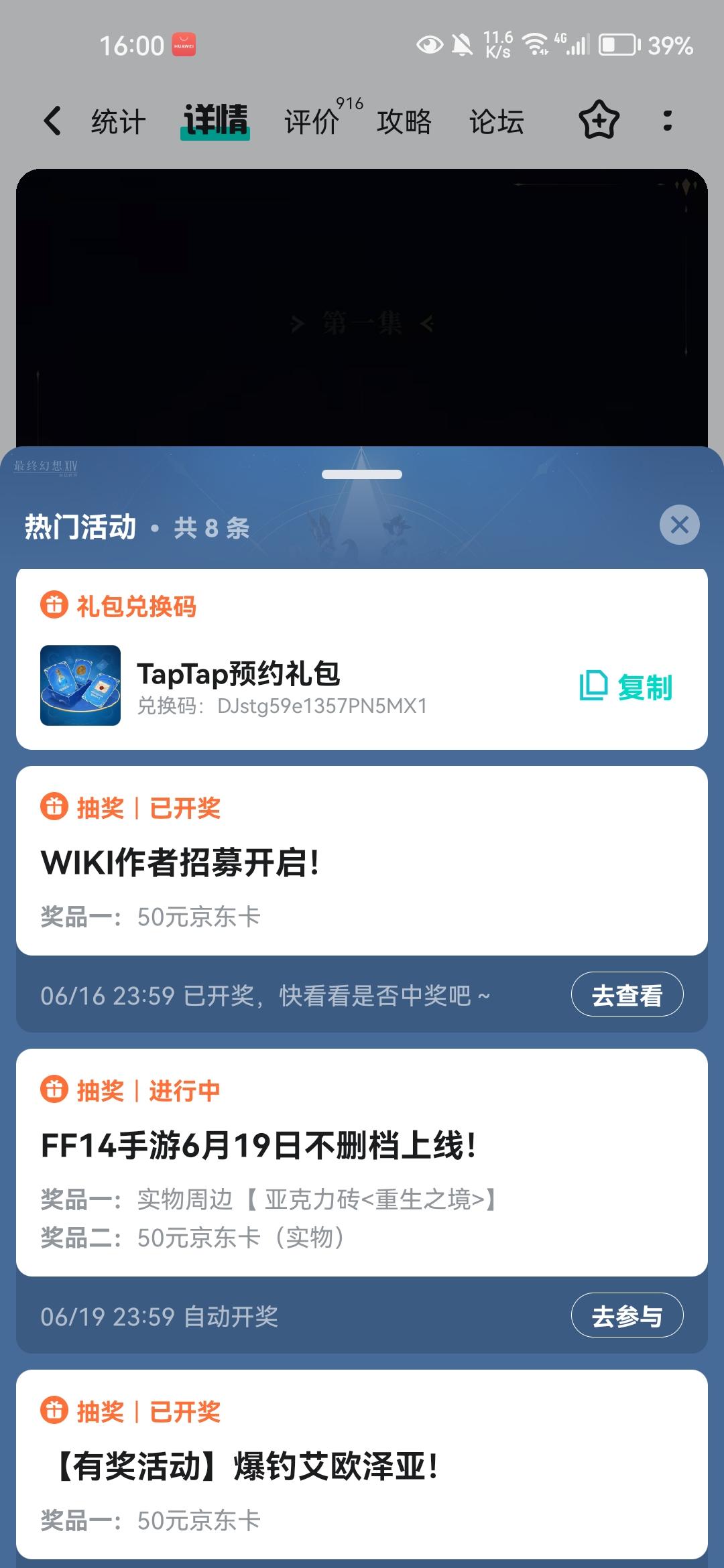Open the 攻略 section

pyautogui.click(x=403, y=121)
